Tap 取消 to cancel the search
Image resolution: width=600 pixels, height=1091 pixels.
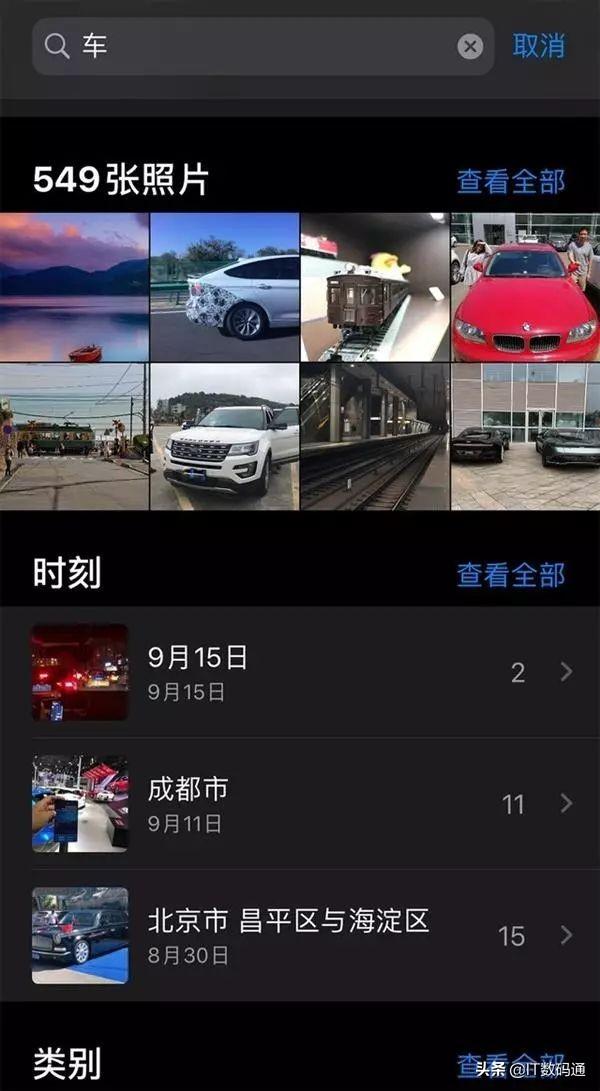point(539,46)
